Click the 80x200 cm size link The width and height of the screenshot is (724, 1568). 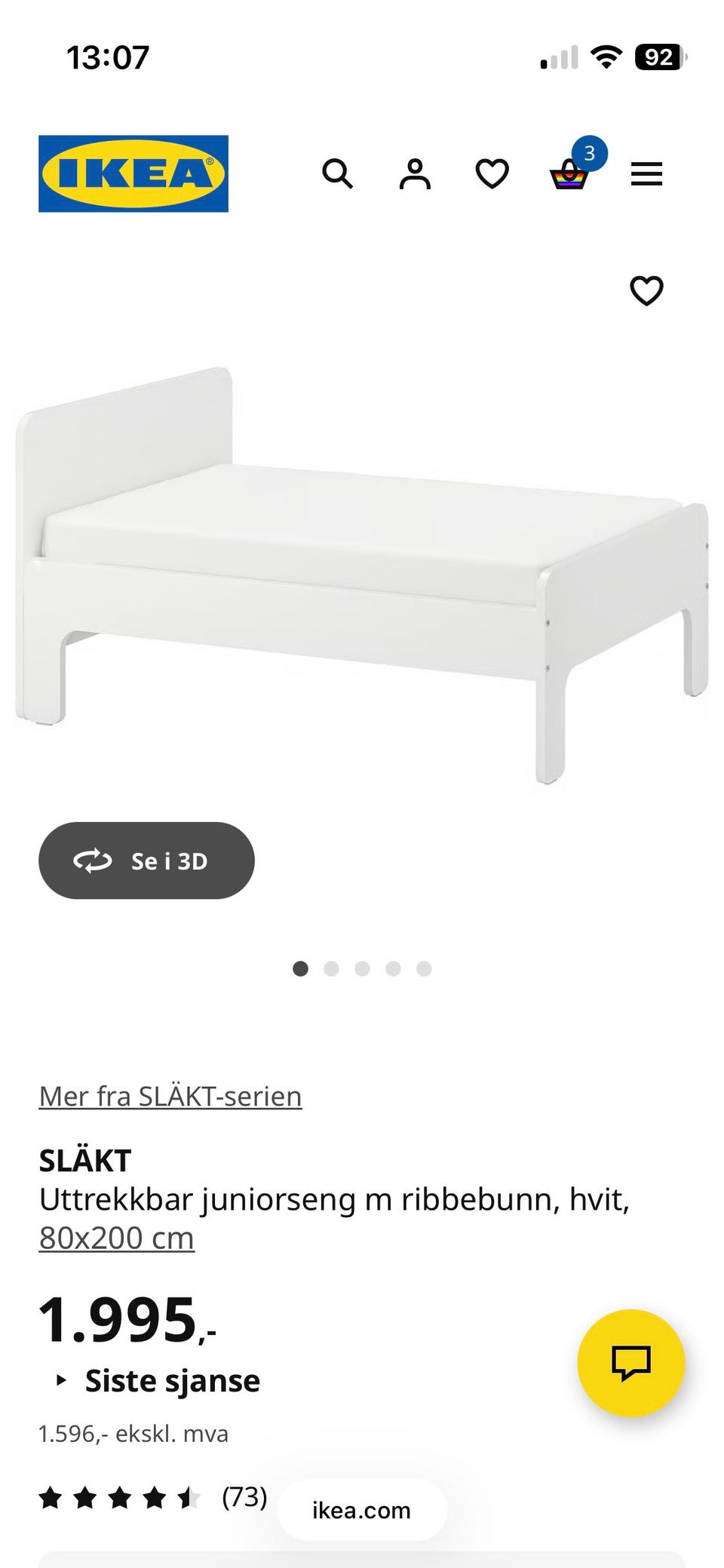click(x=117, y=1237)
